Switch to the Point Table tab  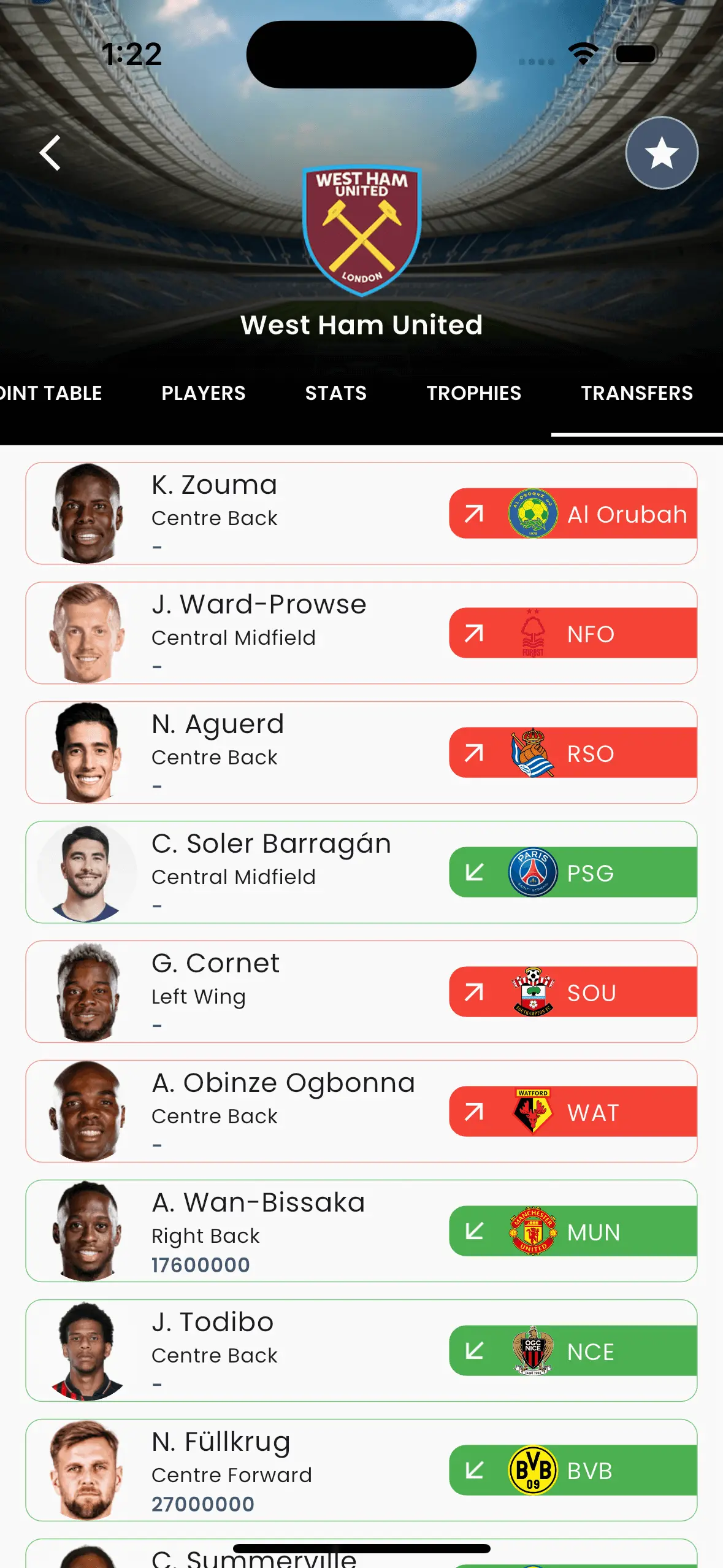click(x=52, y=393)
